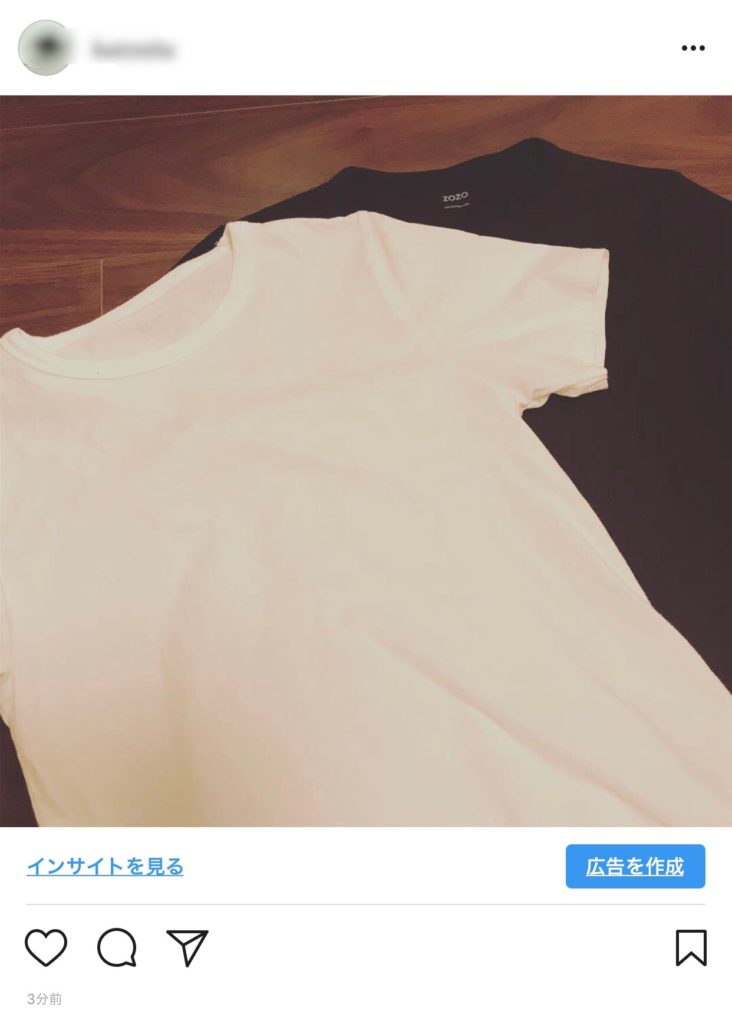
Task: Open the post's three-dot overflow menu
Action: pyautogui.click(x=692, y=48)
